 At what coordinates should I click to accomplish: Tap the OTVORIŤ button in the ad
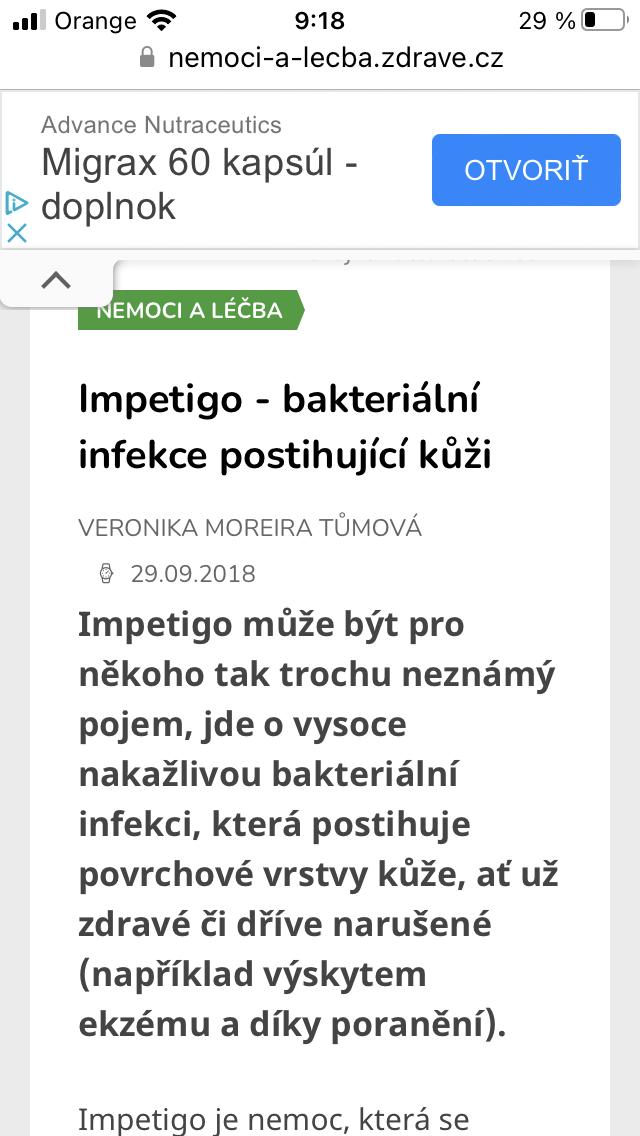[526, 170]
